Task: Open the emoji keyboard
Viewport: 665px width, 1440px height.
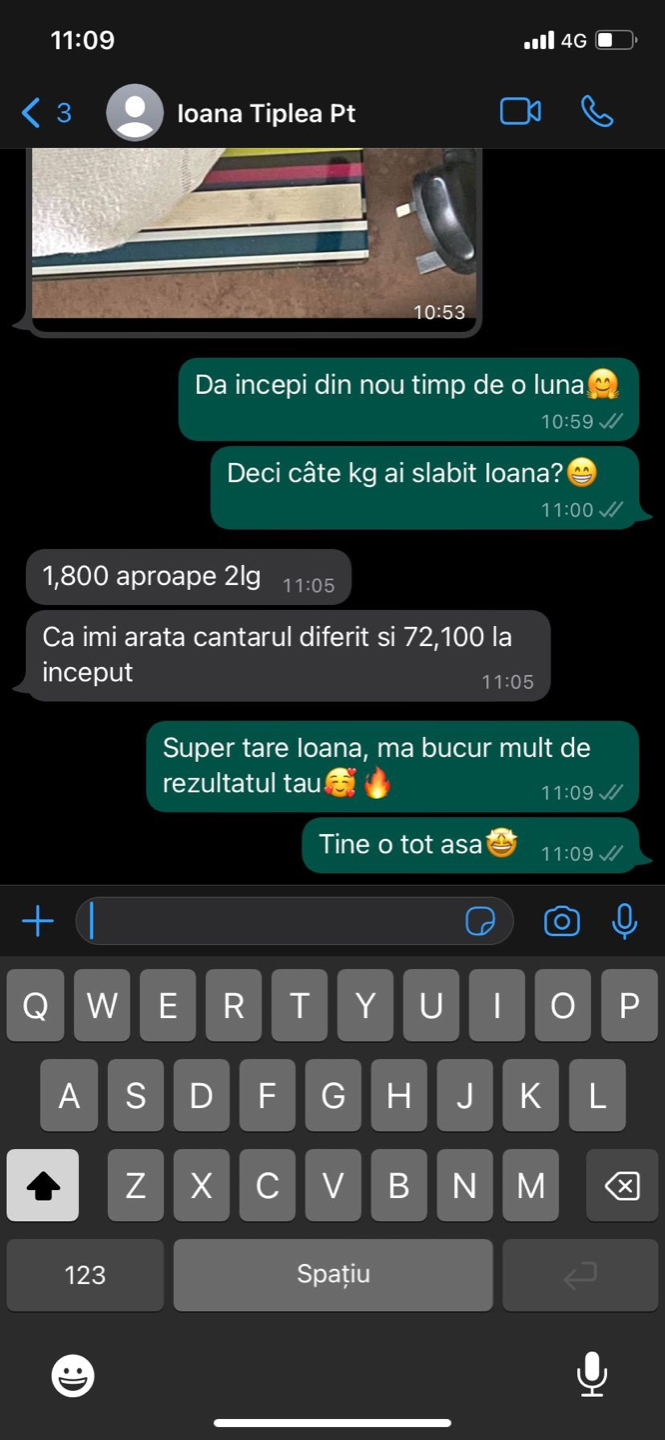Action: [x=73, y=1377]
